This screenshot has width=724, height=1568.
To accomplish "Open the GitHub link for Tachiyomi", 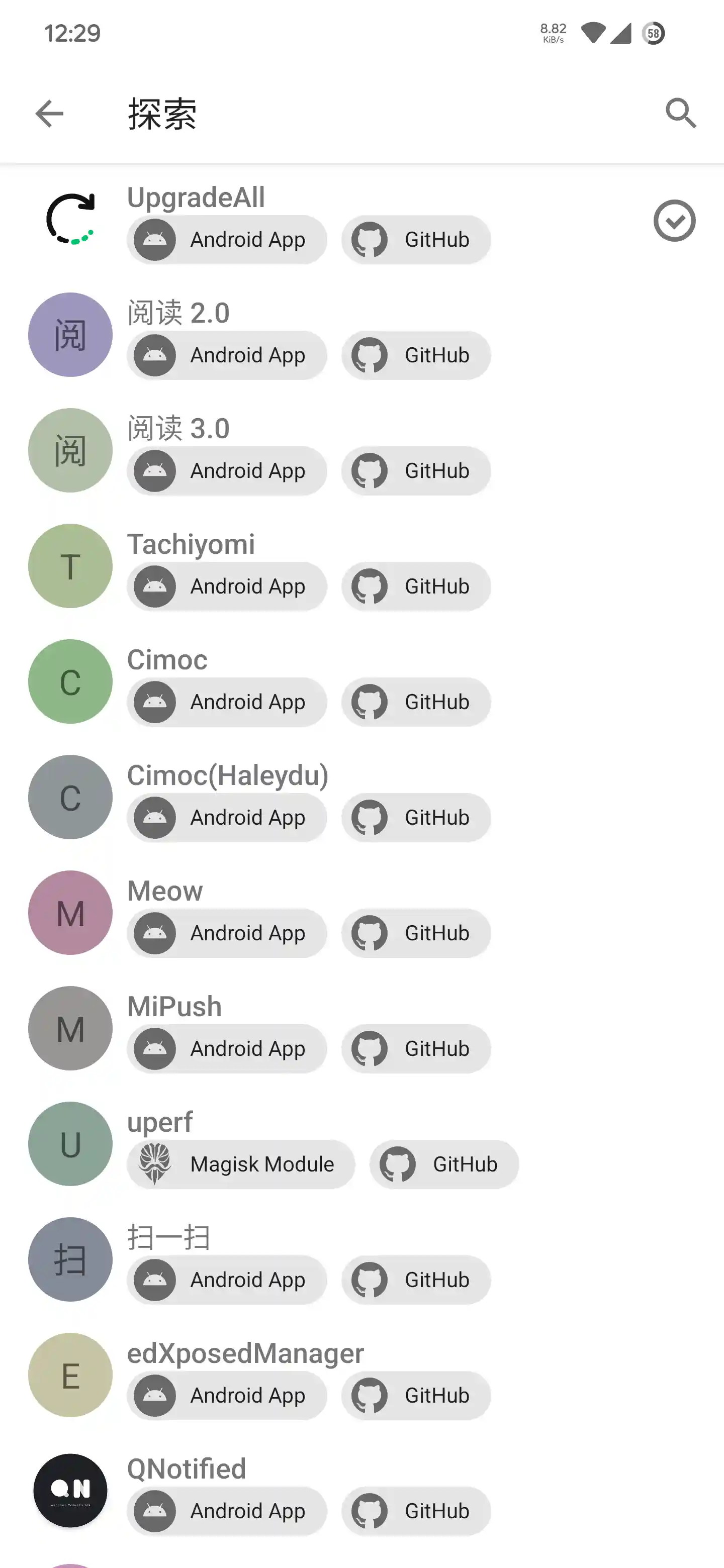I will pos(416,586).
